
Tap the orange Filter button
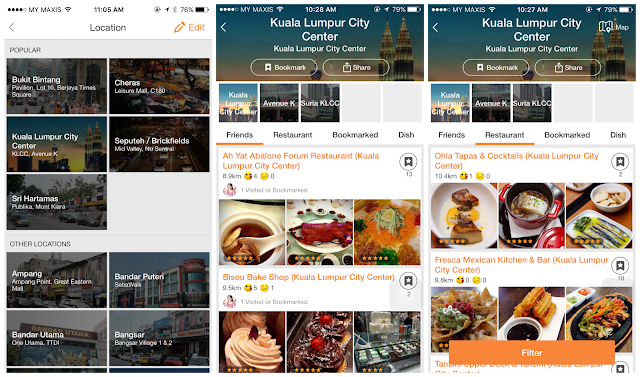532,353
